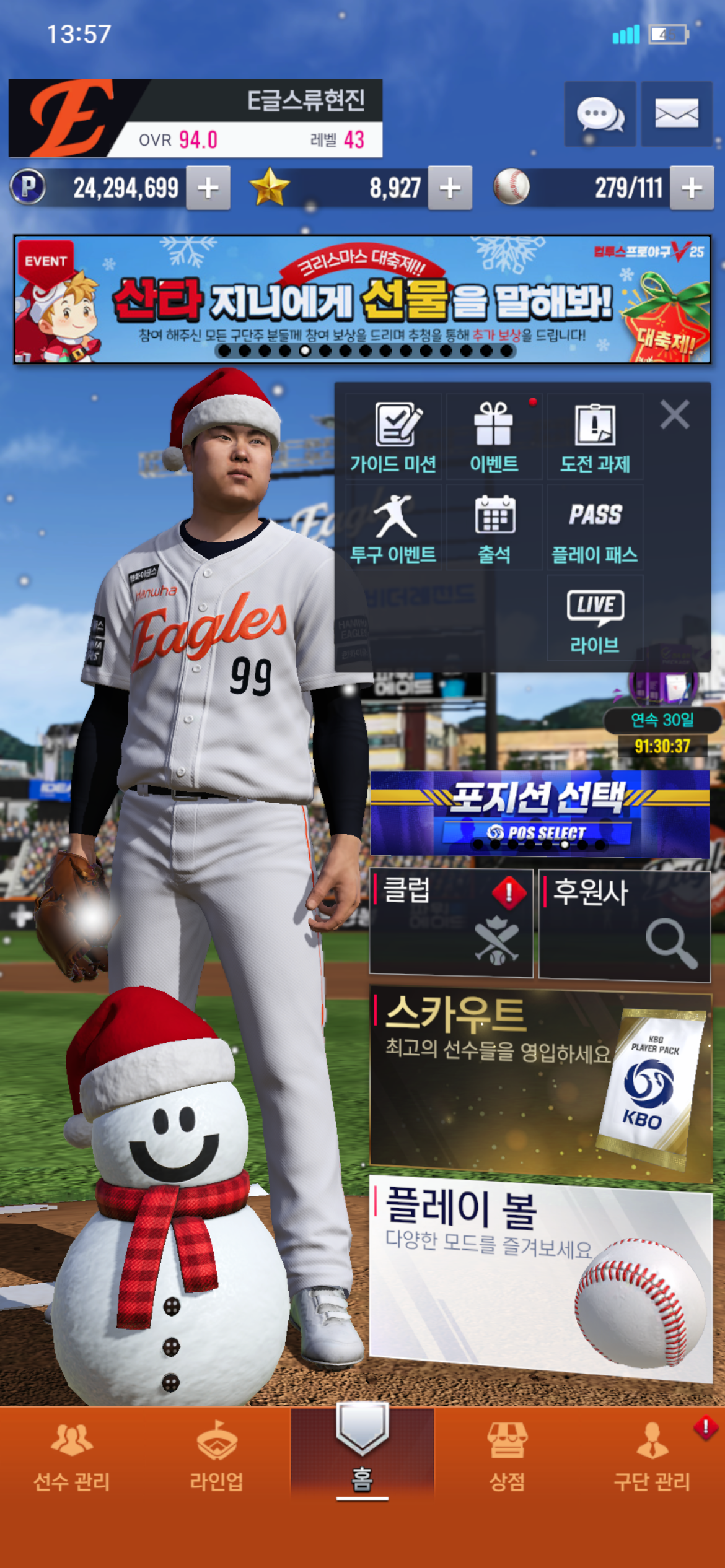
Task: Open 라이브 LIVE menu
Action: 595,619
